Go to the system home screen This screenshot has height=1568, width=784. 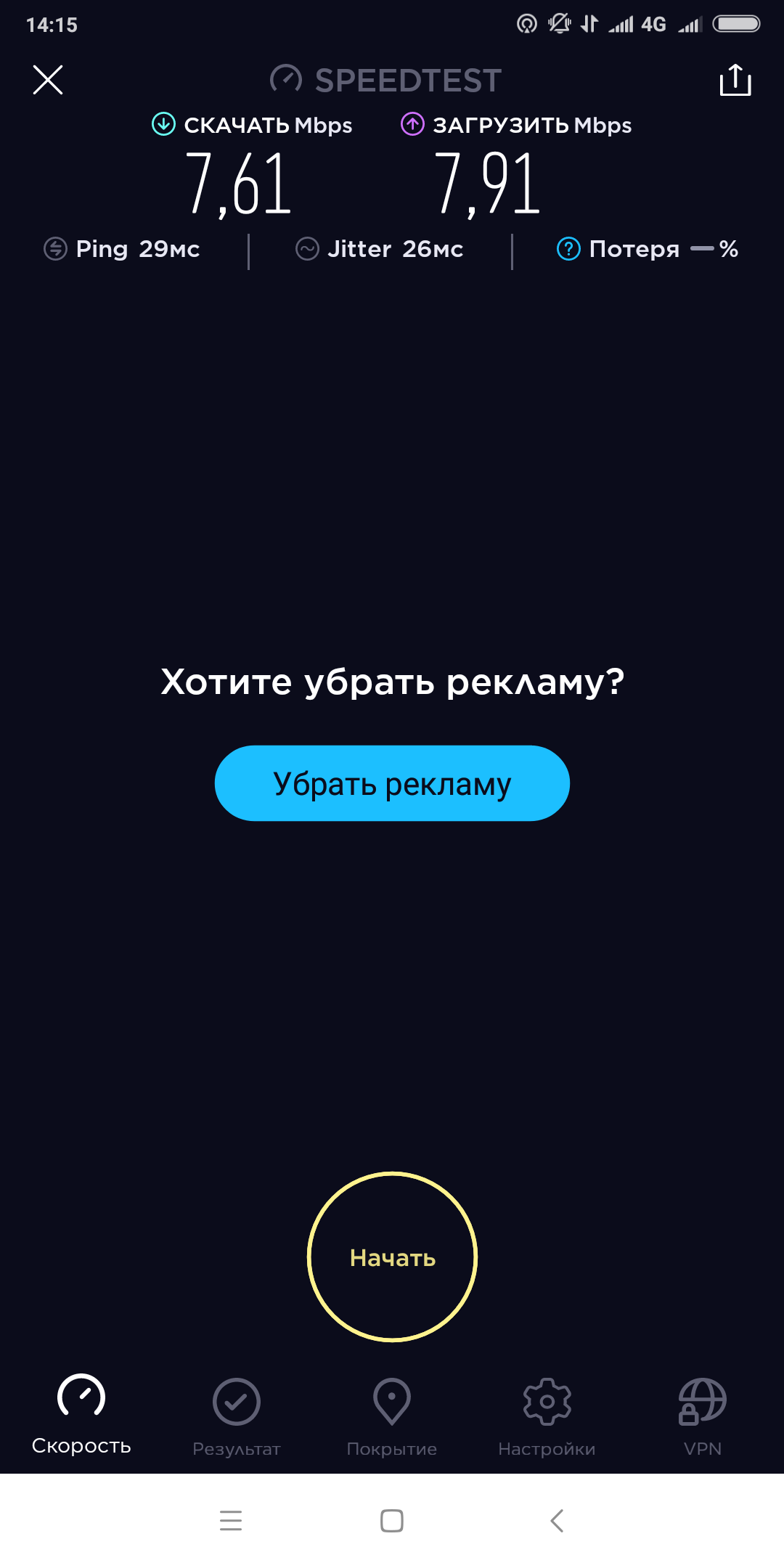(392, 1520)
